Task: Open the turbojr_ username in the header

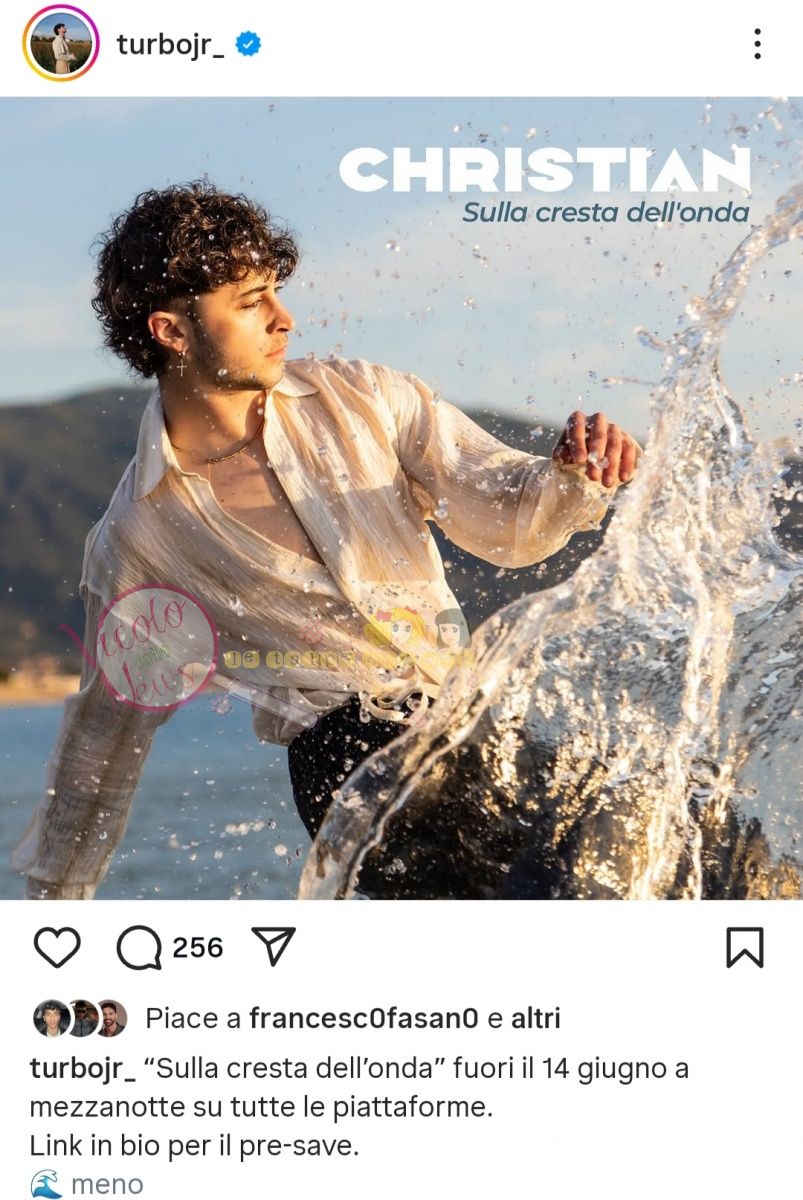Action: point(170,45)
